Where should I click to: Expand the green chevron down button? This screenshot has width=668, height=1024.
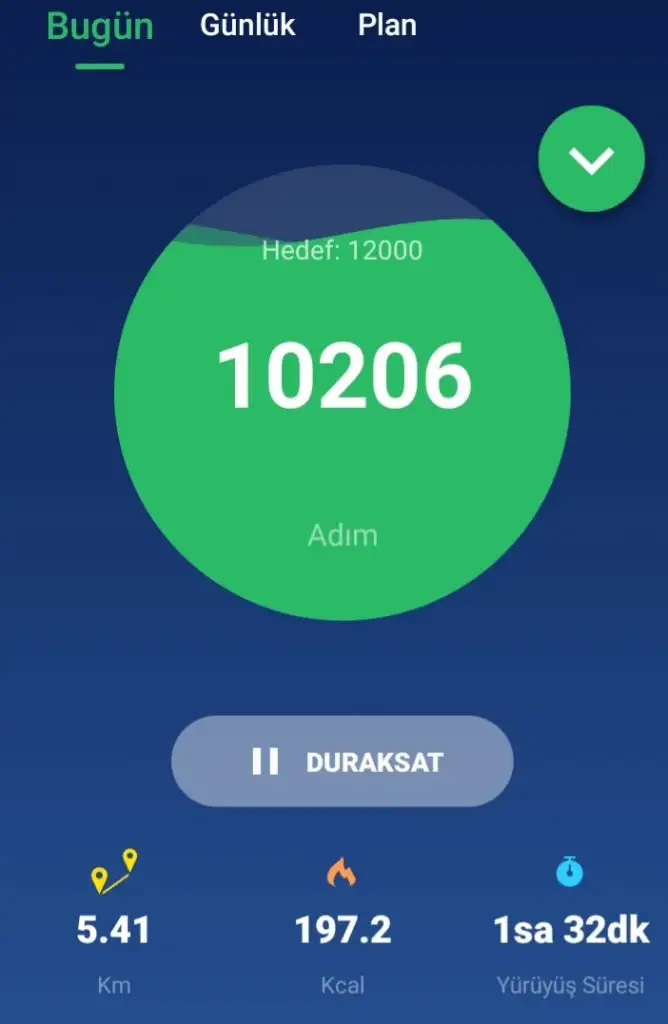(x=591, y=159)
